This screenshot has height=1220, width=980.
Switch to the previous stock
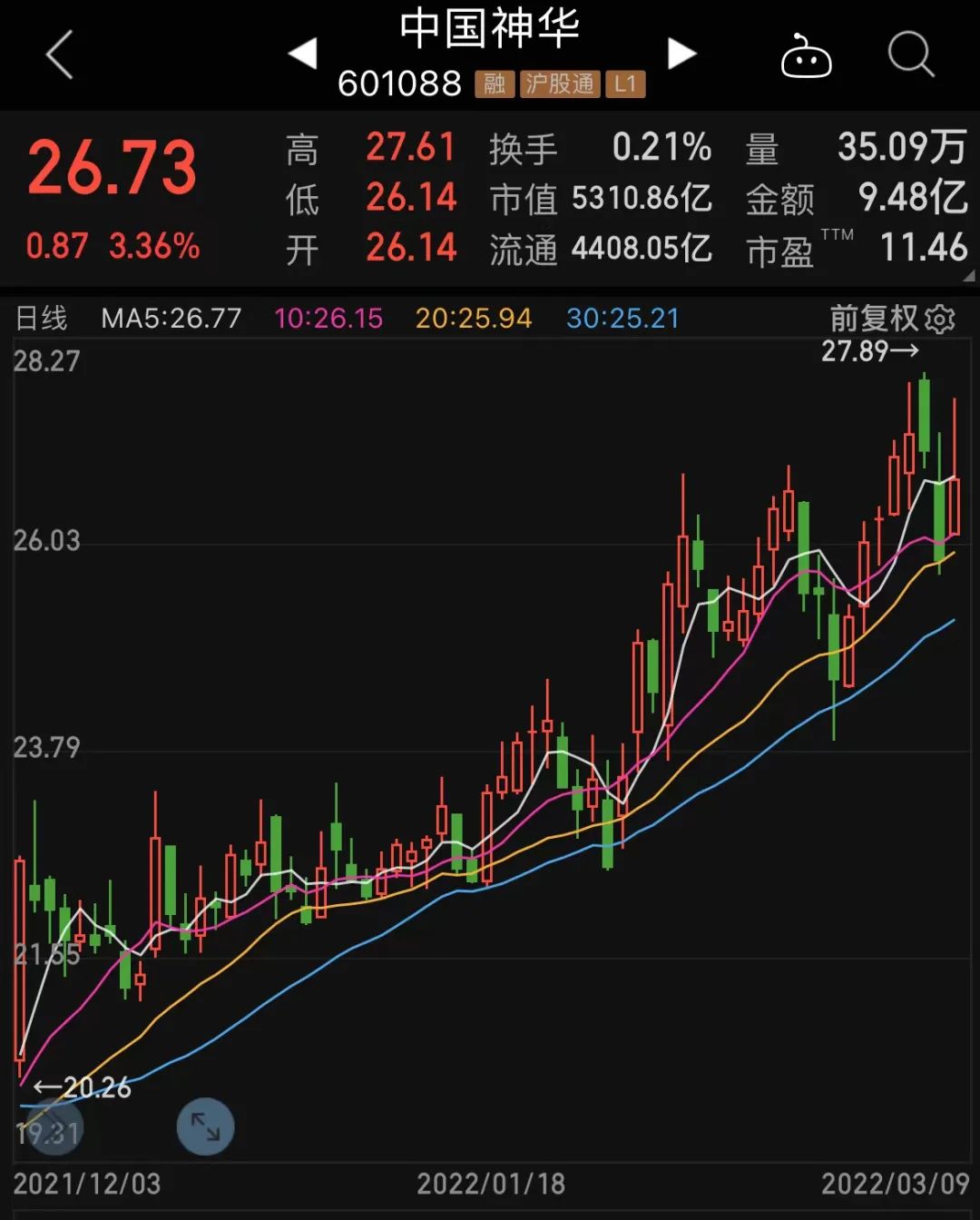(x=302, y=54)
